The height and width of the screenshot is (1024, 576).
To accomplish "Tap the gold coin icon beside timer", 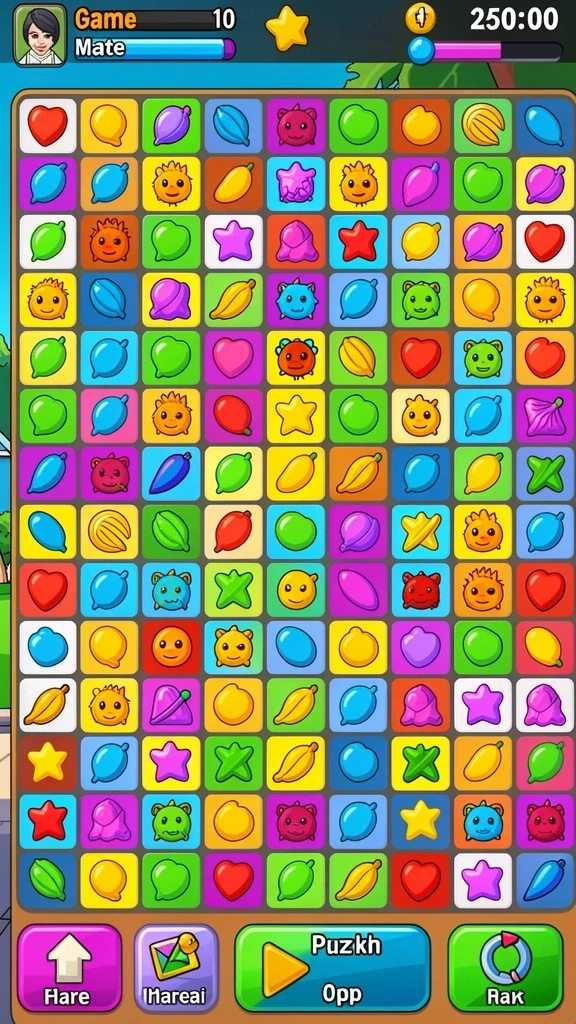I will pyautogui.click(x=421, y=18).
